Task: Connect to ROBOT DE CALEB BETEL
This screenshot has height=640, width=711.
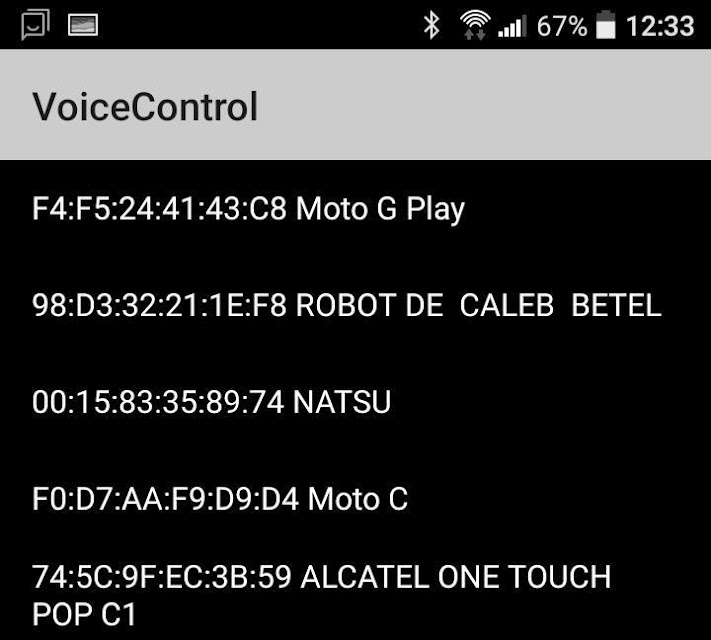Action: [x=356, y=305]
